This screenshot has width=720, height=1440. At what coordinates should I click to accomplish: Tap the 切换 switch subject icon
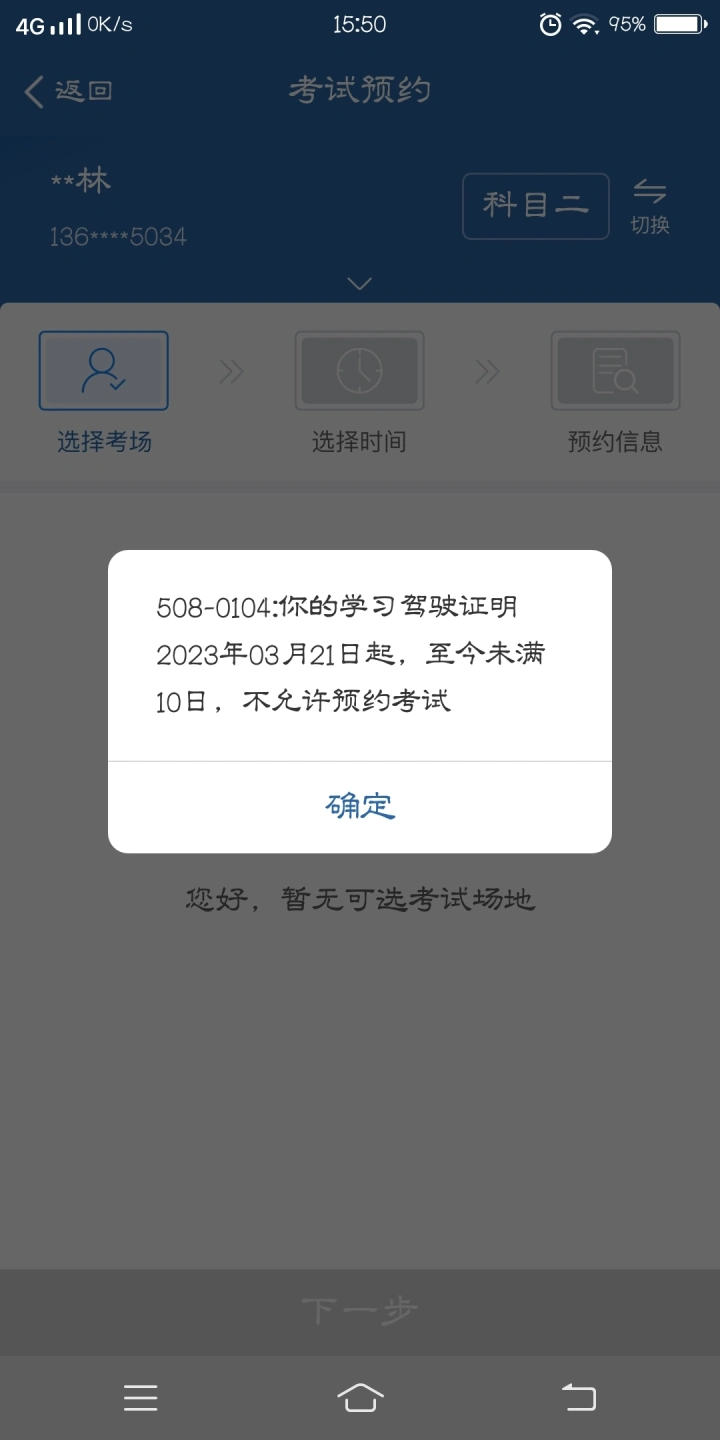point(650,206)
